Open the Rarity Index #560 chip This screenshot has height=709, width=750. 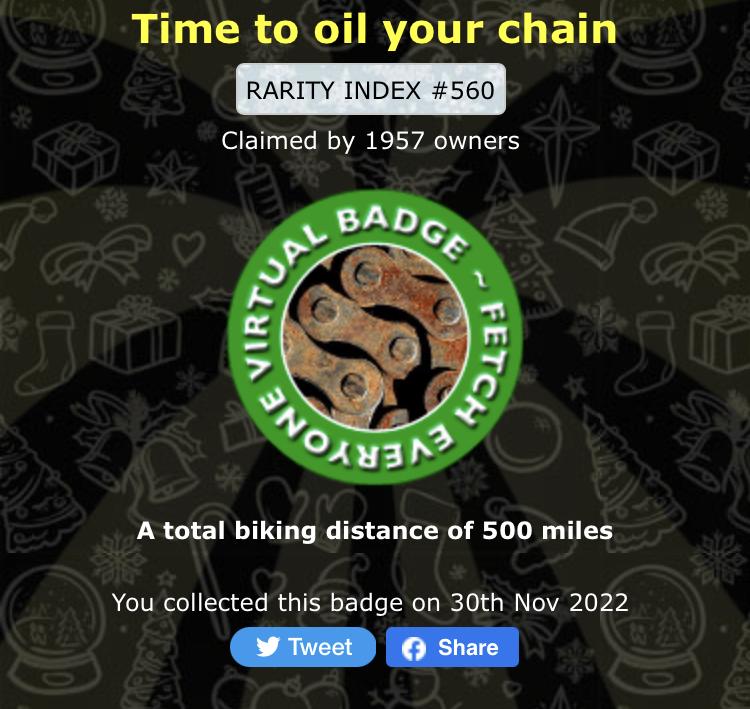click(x=370, y=90)
